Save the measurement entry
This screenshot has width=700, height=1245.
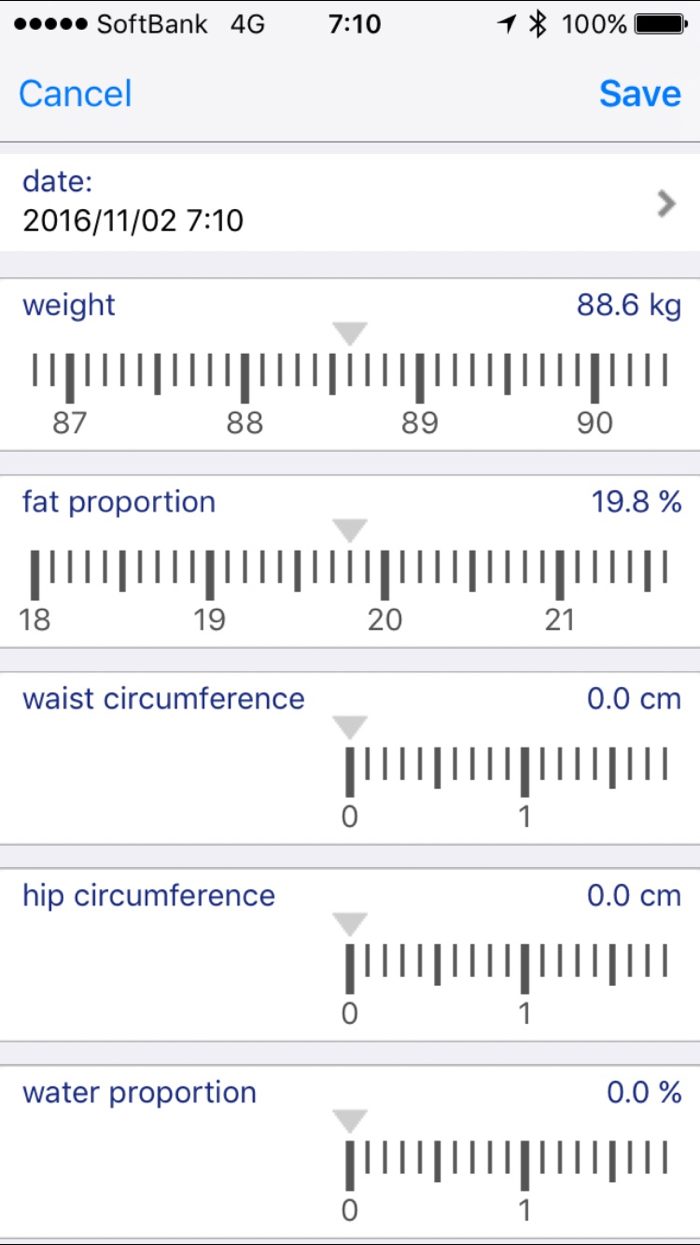[x=640, y=94]
